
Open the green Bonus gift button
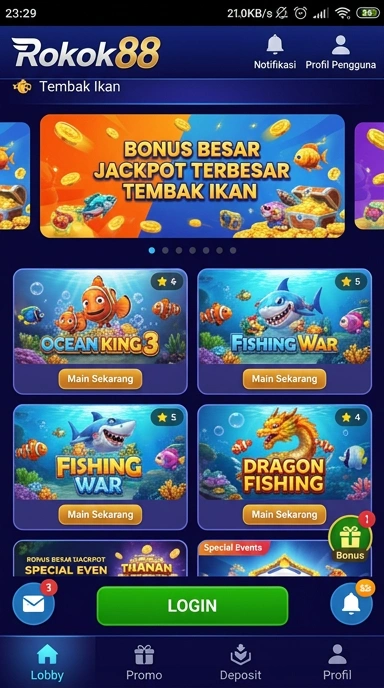(350, 539)
